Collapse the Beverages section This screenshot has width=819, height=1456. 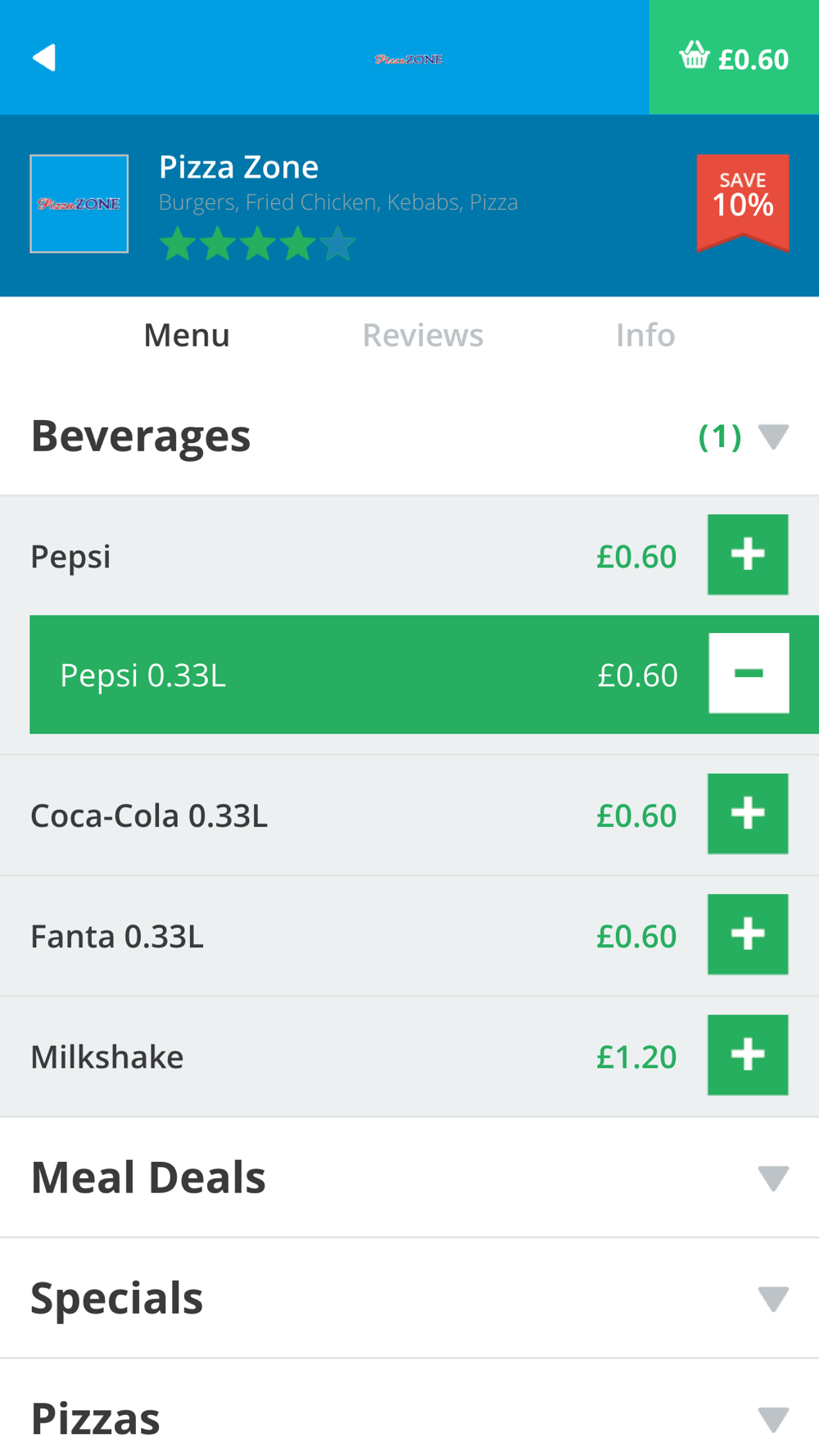coord(772,436)
